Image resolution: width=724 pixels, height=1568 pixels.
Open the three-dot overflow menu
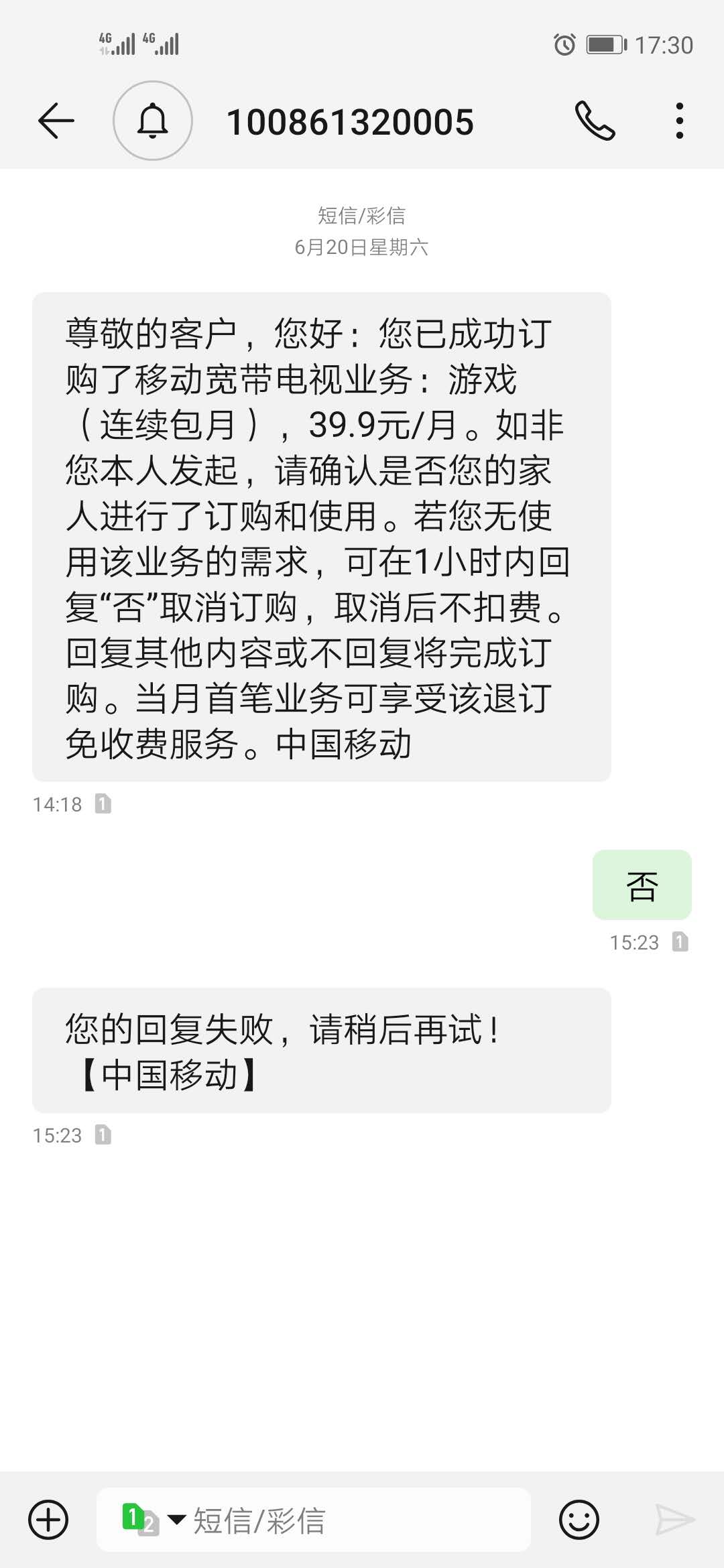point(679,121)
